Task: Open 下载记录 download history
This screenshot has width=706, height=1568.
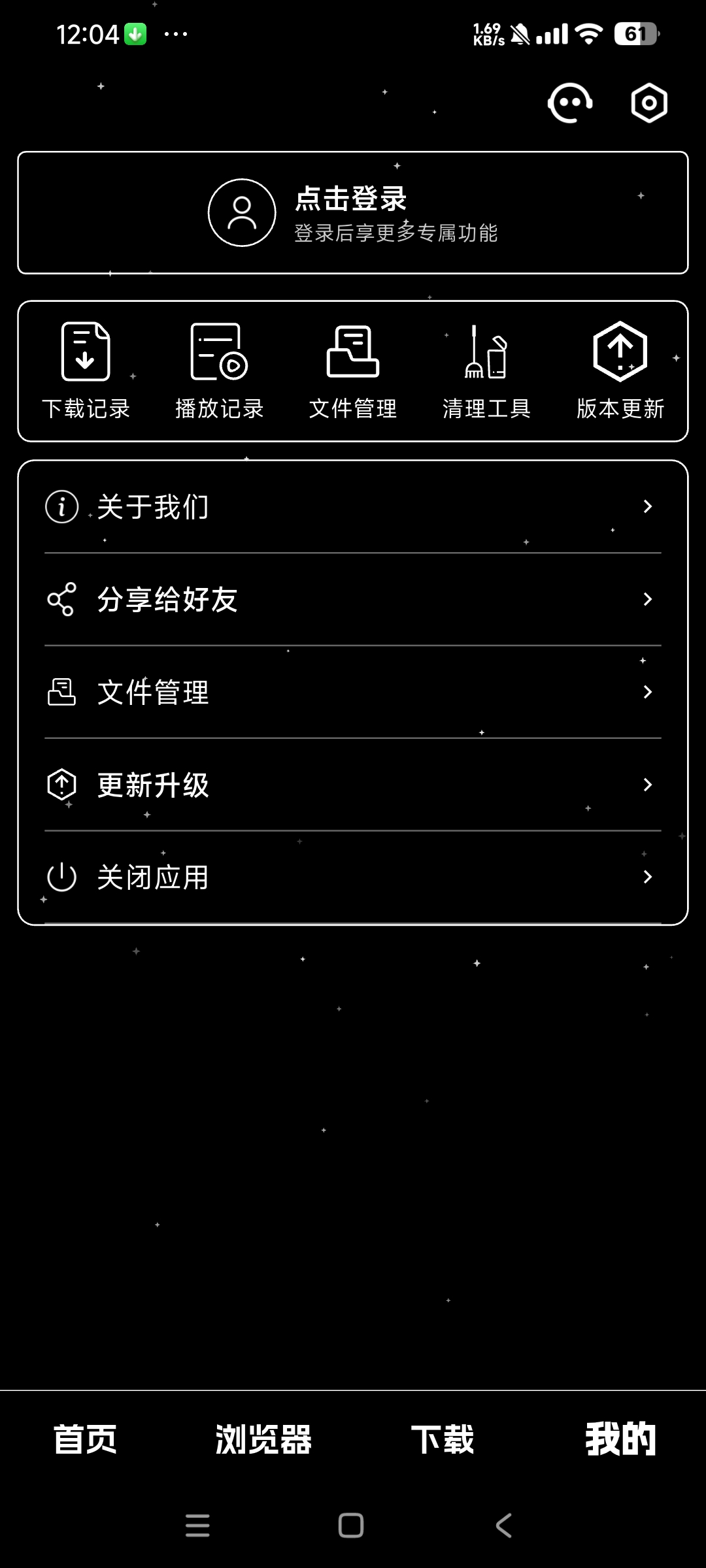Action: point(86,370)
